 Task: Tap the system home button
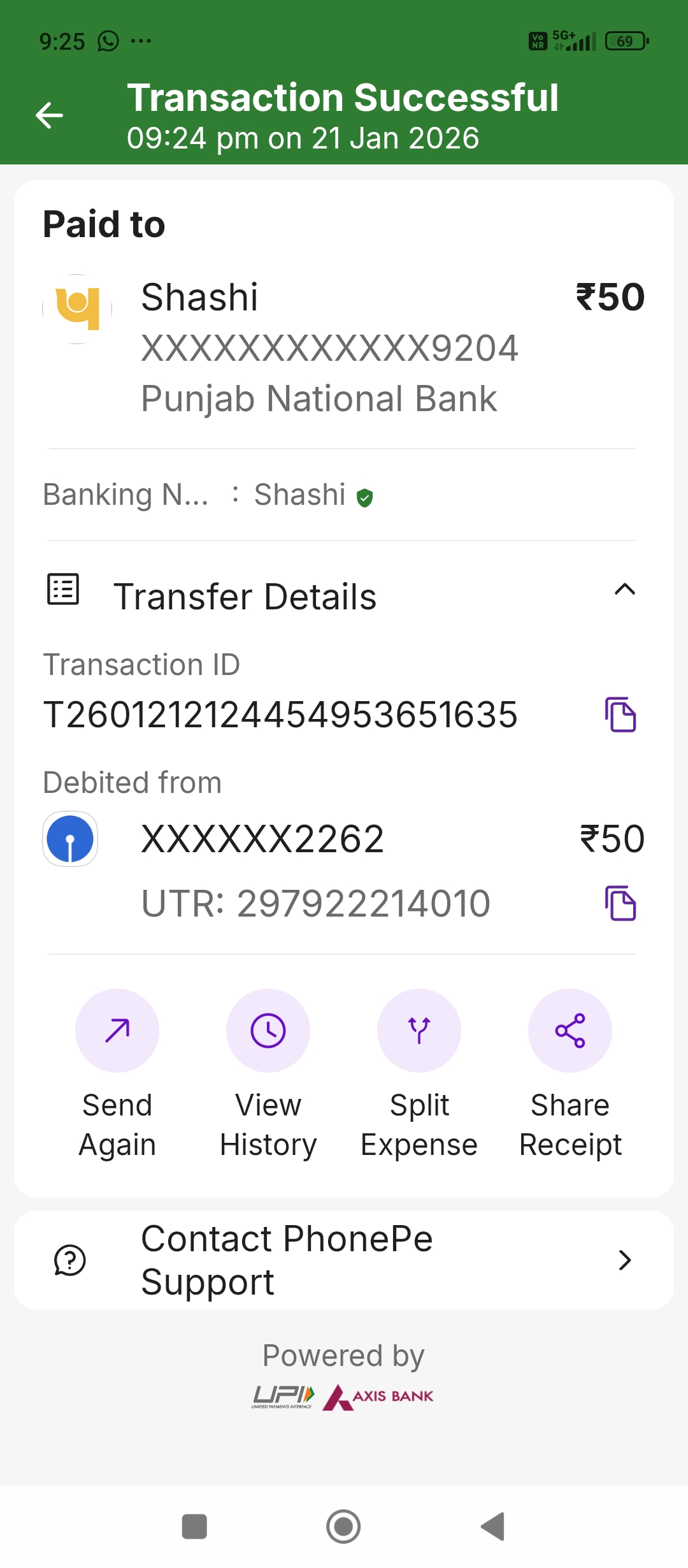pos(343,1527)
